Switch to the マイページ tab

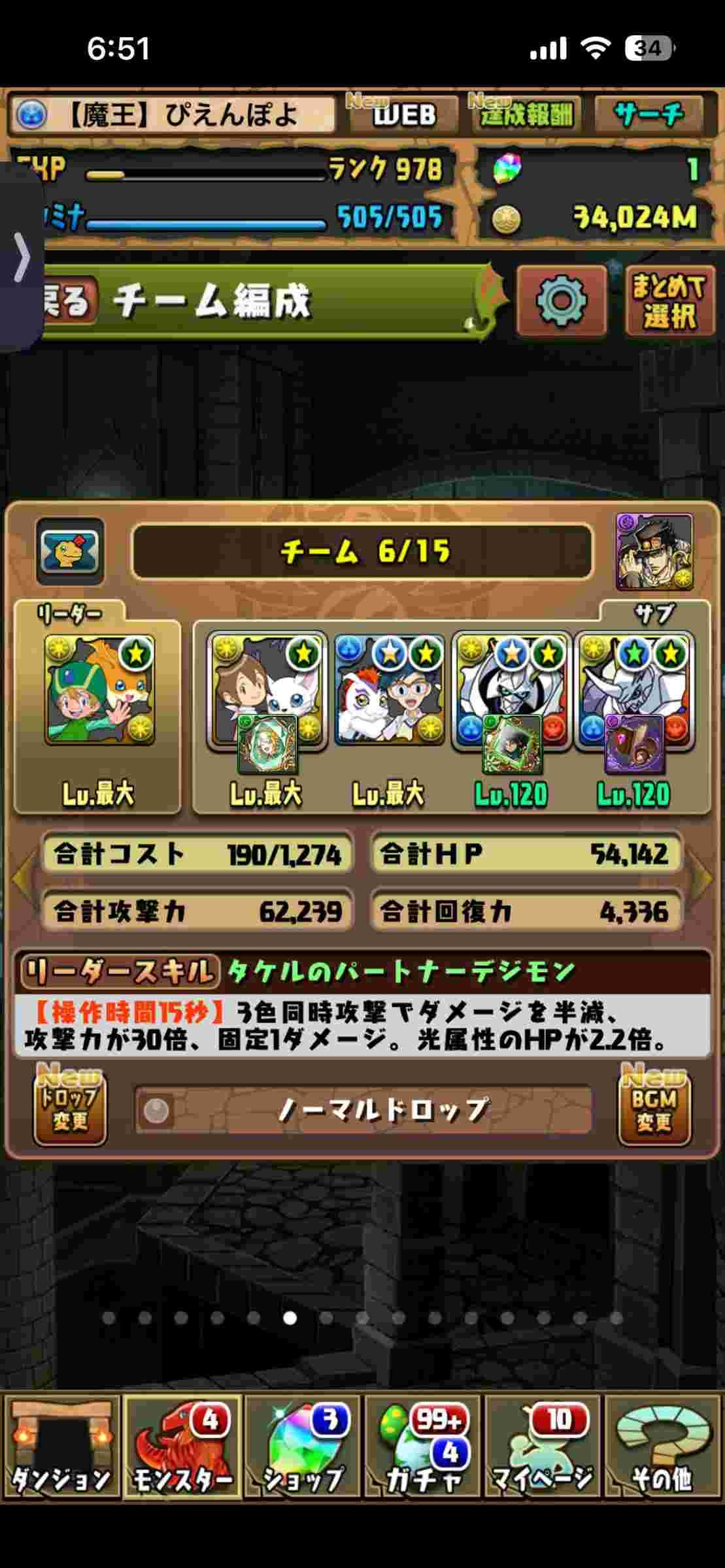click(x=543, y=1445)
